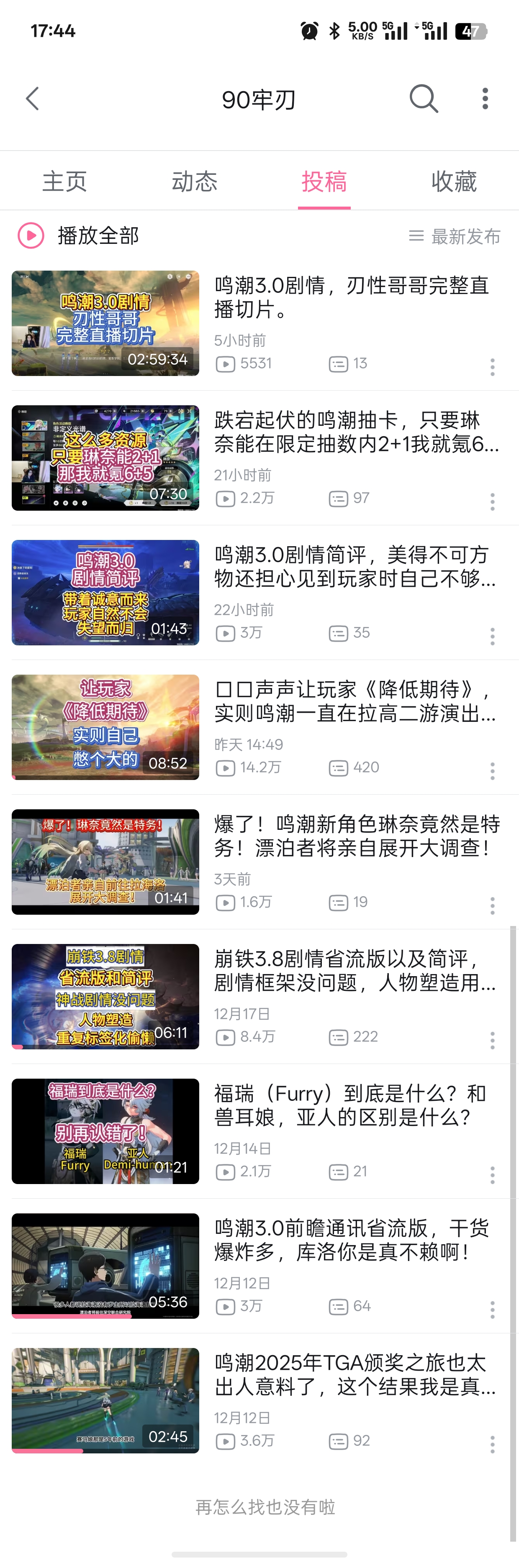
Task: Switch to the 收藏 tab
Action: click(454, 182)
